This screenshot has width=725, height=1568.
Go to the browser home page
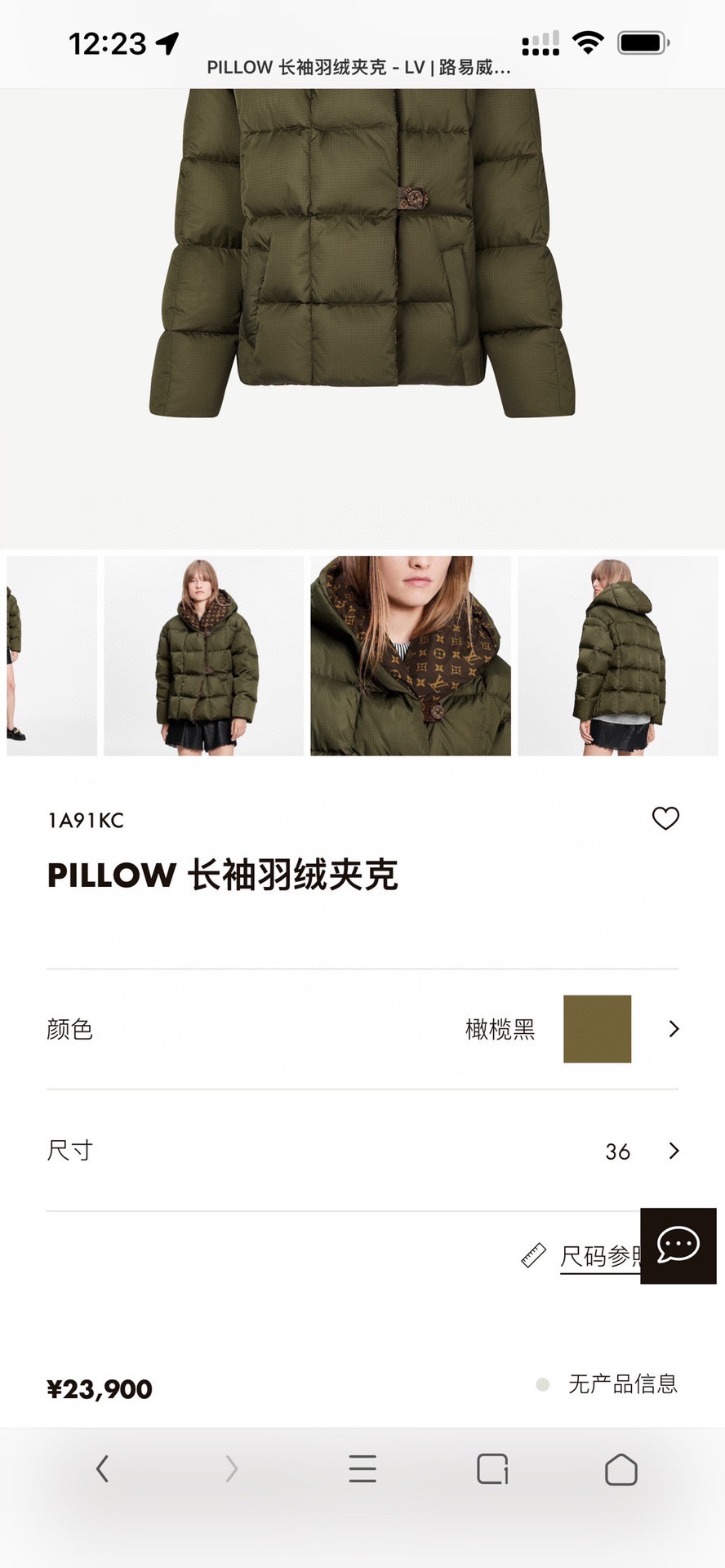click(x=620, y=1468)
